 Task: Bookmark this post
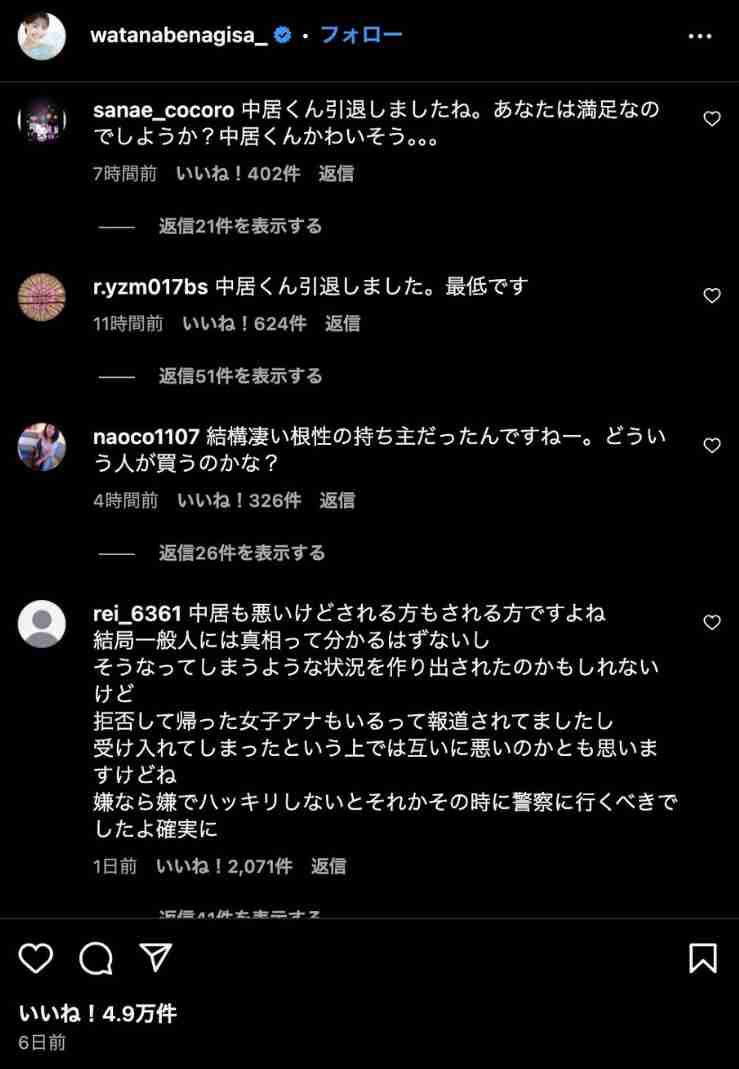(703, 959)
